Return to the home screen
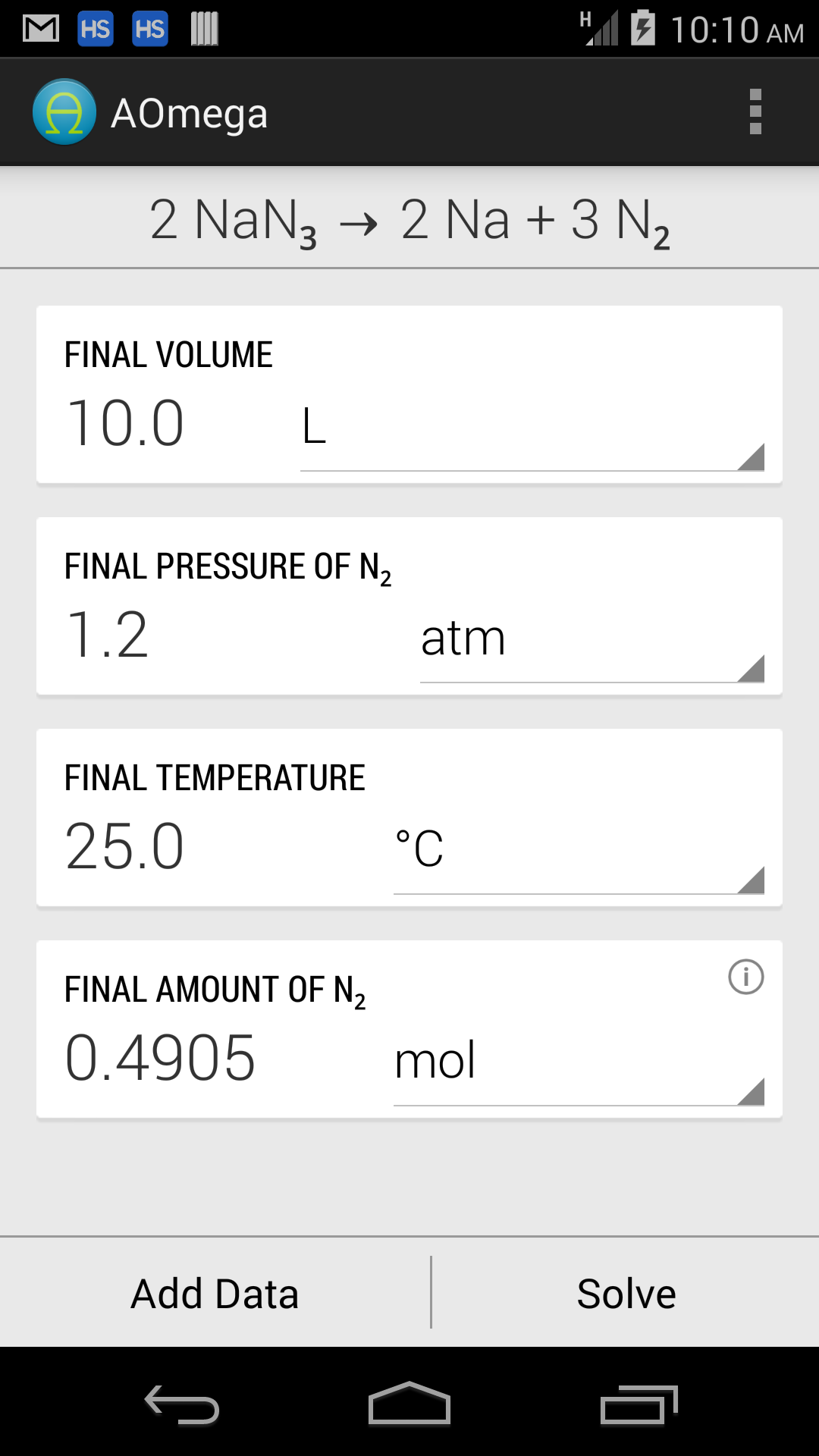The image size is (819, 1456). pos(409,1404)
